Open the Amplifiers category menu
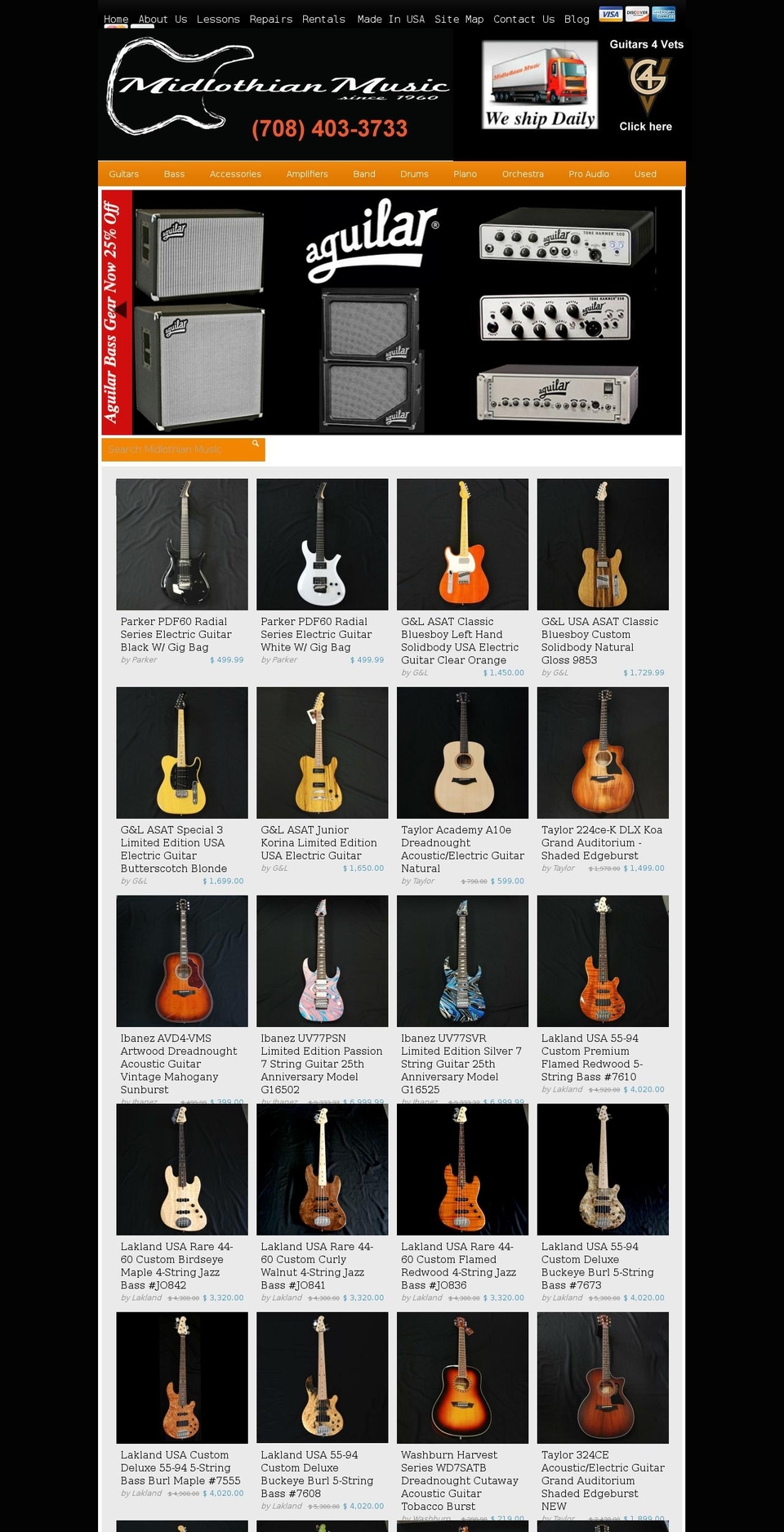This screenshot has height=1532, width=784. [x=307, y=174]
